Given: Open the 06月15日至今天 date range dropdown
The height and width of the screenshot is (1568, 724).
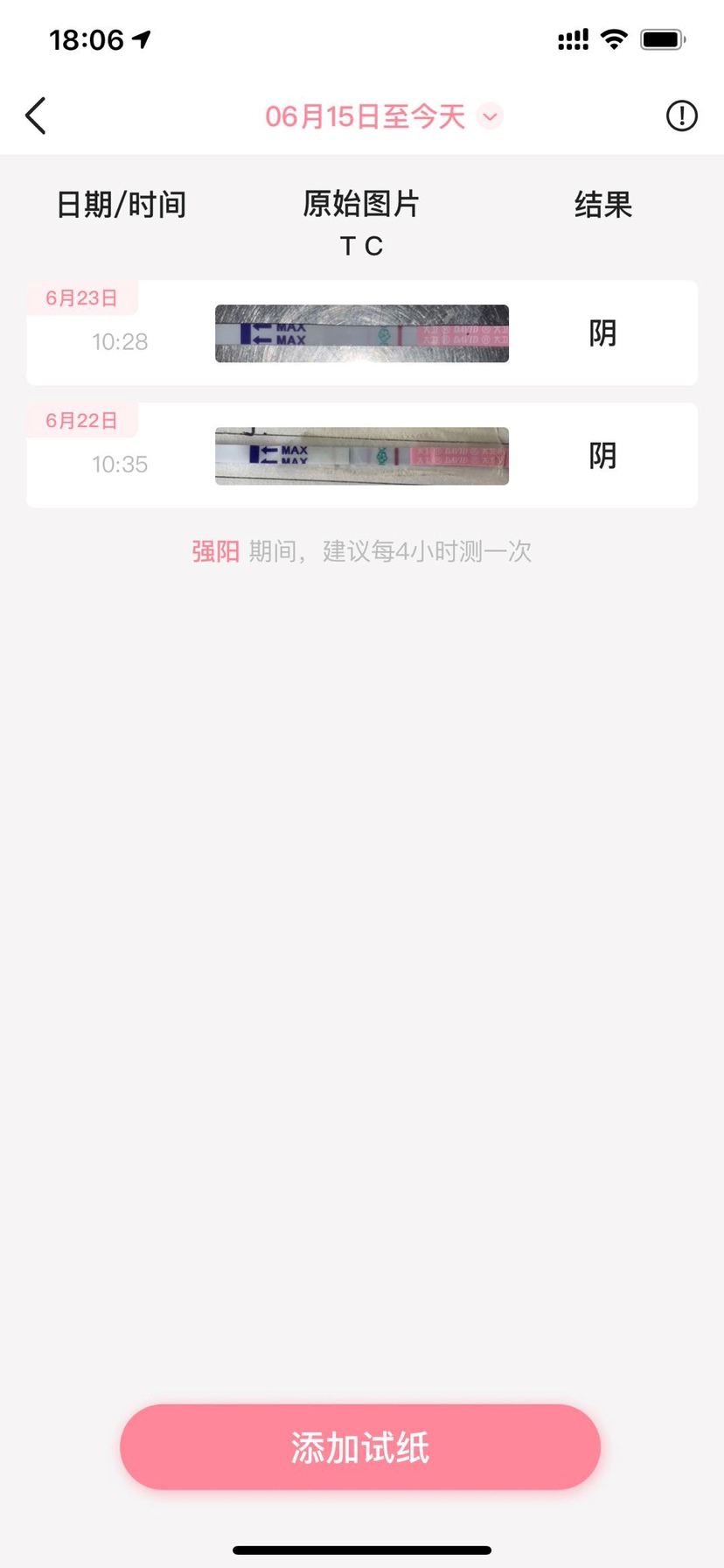Looking at the screenshot, I should (383, 116).
